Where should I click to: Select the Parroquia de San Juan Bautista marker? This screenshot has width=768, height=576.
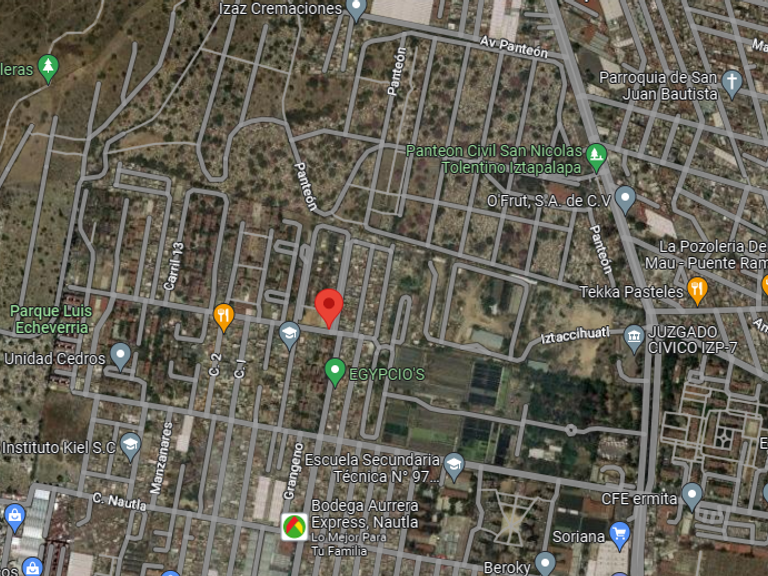pyautogui.click(x=732, y=82)
